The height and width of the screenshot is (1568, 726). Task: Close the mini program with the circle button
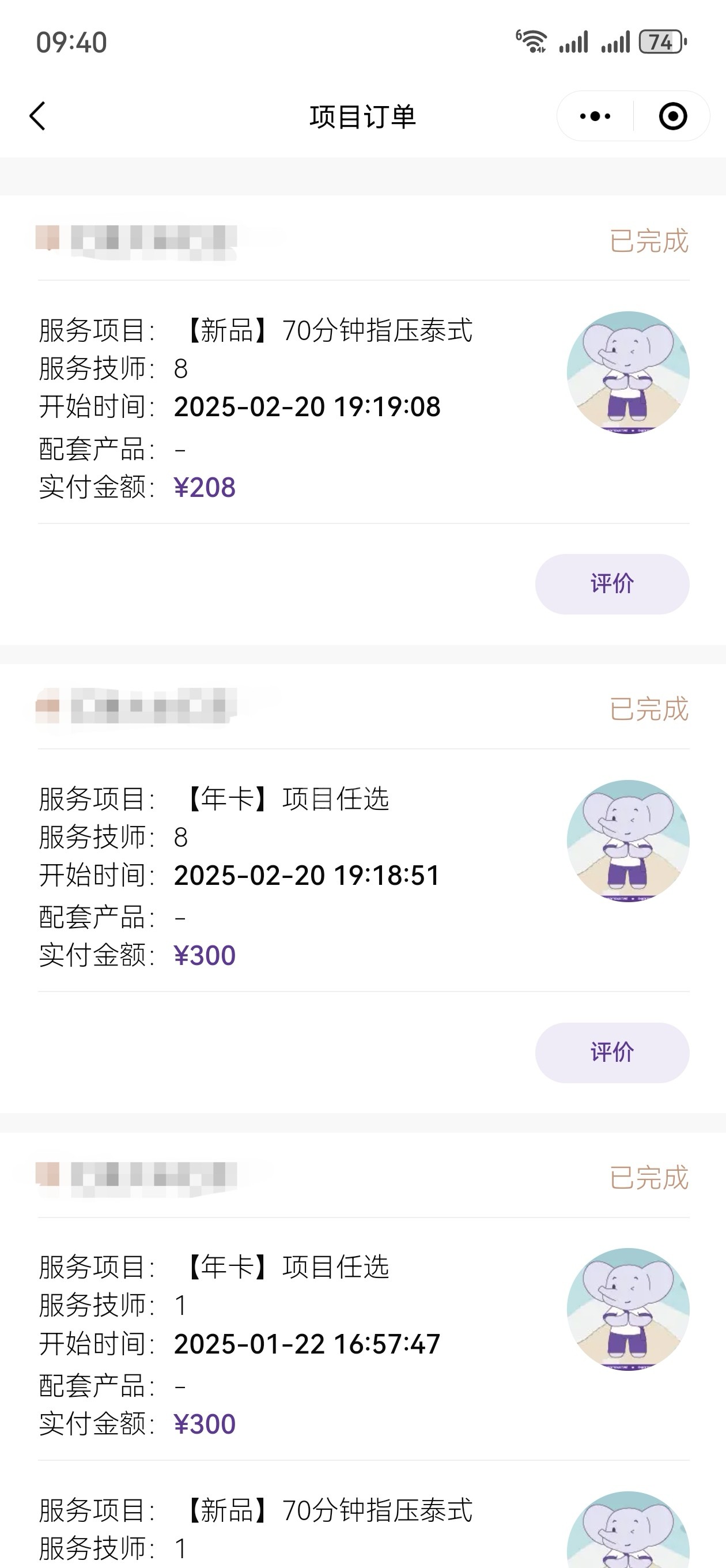pyautogui.click(x=672, y=116)
